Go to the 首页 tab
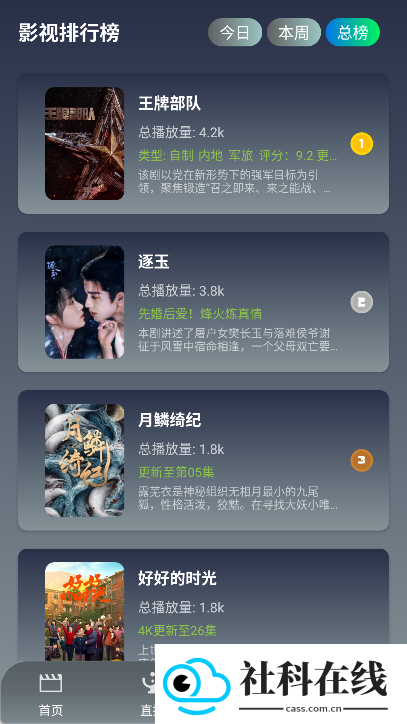Screen dimensions: 407x724 point(51,695)
